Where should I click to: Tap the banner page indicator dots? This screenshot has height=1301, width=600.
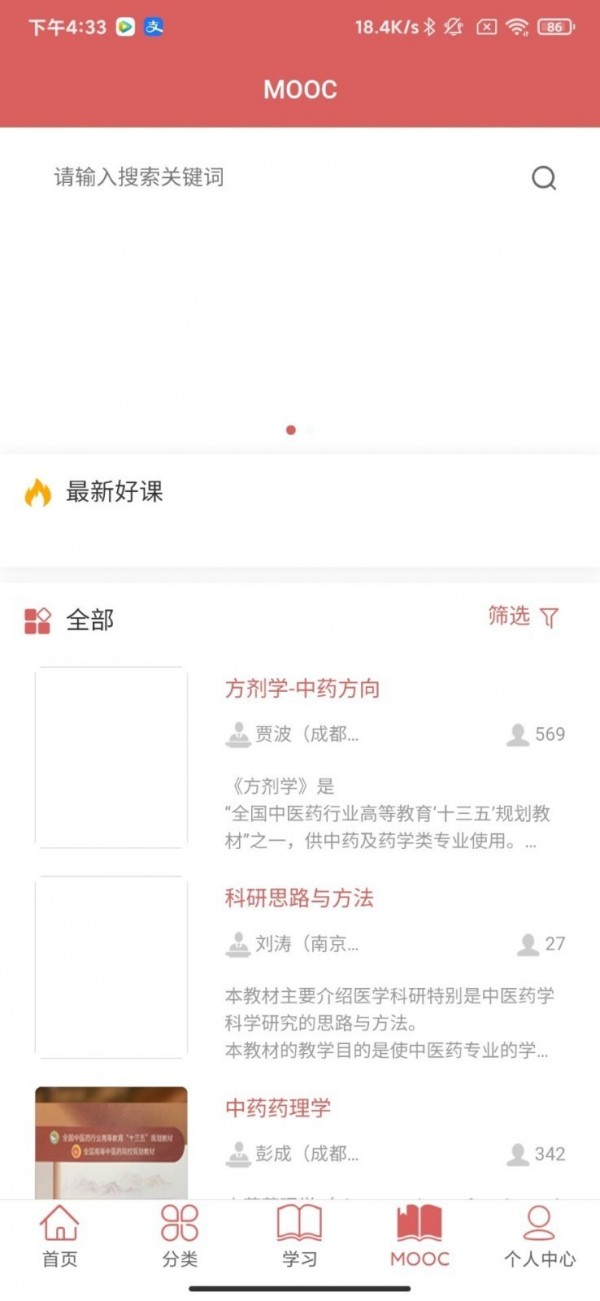300,430
